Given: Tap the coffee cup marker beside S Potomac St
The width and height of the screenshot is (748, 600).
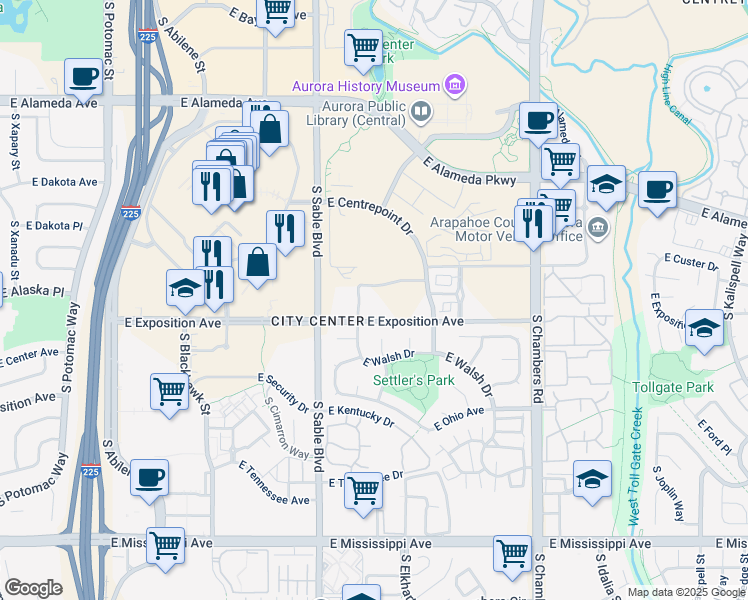Looking at the screenshot, I should [x=84, y=76].
